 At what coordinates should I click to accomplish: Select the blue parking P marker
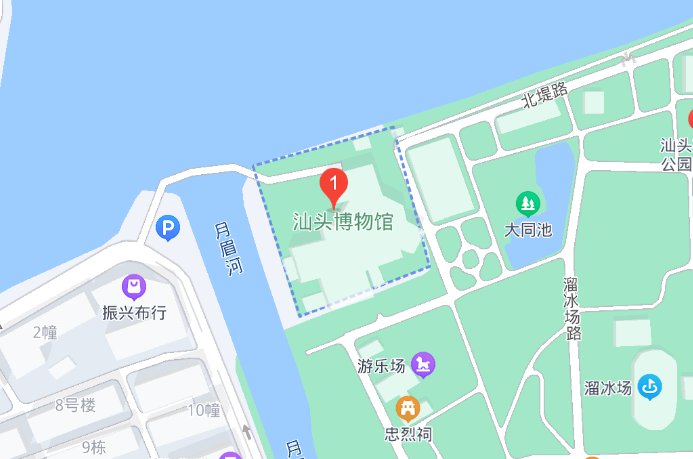tap(166, 231)
